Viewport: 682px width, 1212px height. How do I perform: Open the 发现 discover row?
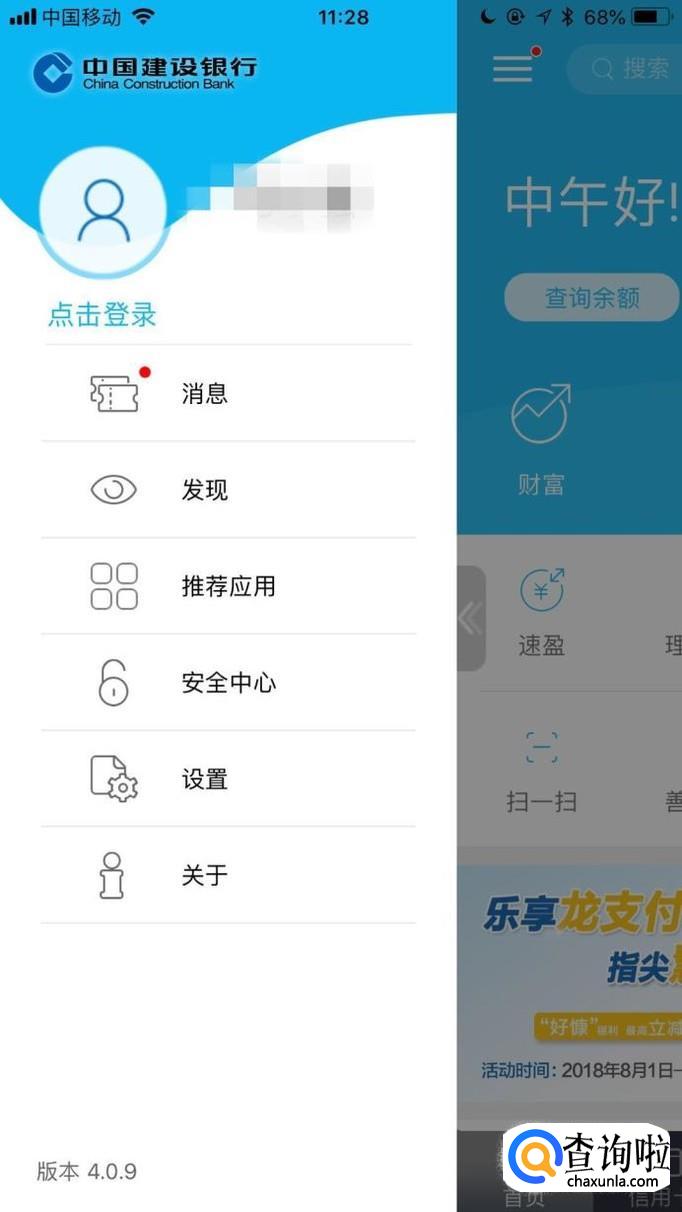click(228, 490)
